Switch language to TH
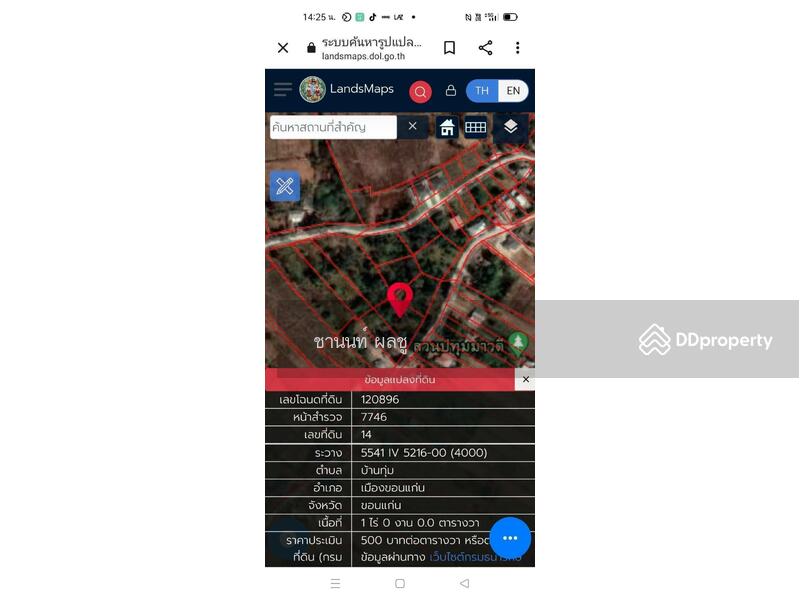The image size is (800, 600). [x=482, y=91]
